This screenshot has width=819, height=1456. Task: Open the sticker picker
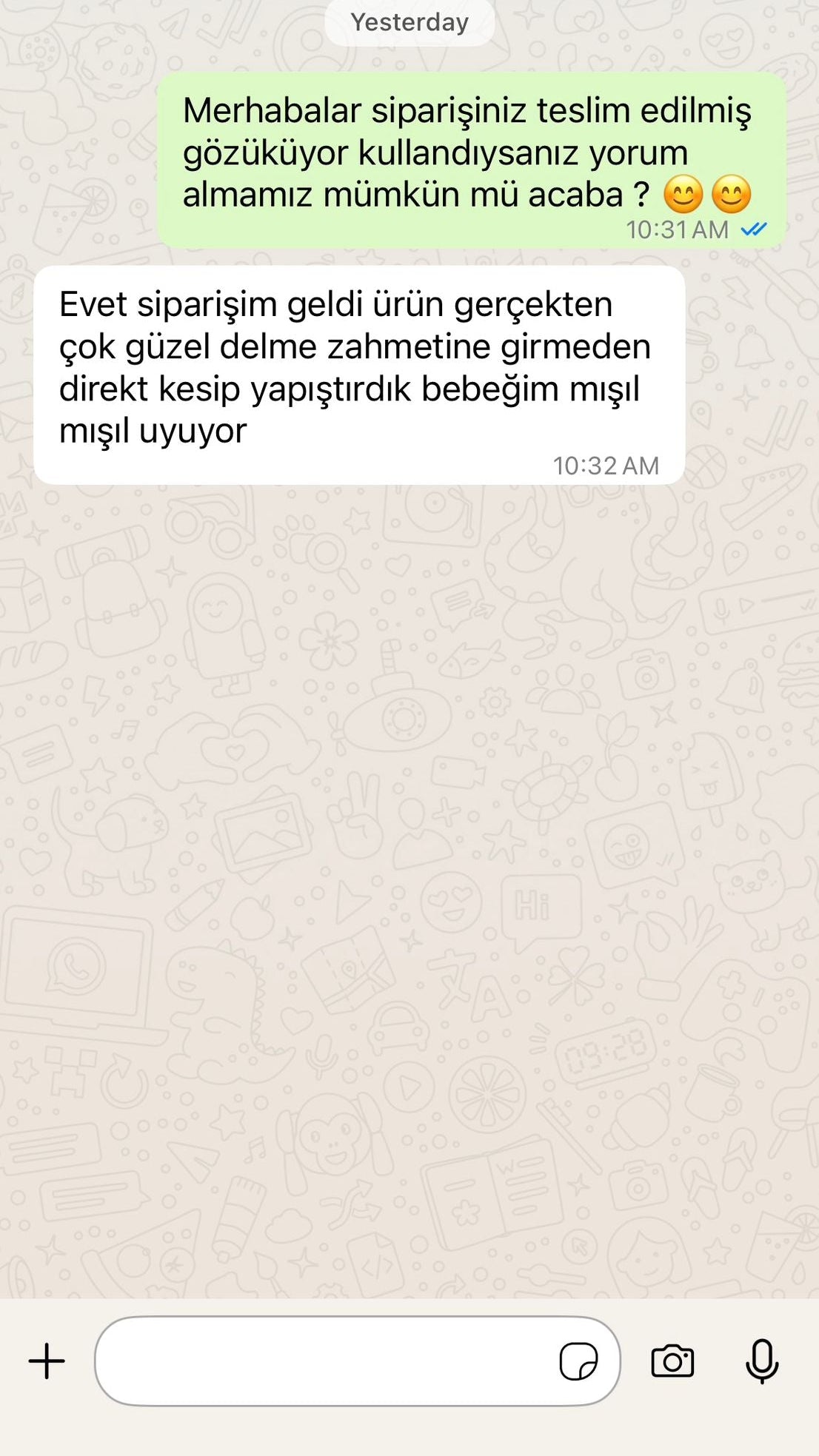point(578,1361)
